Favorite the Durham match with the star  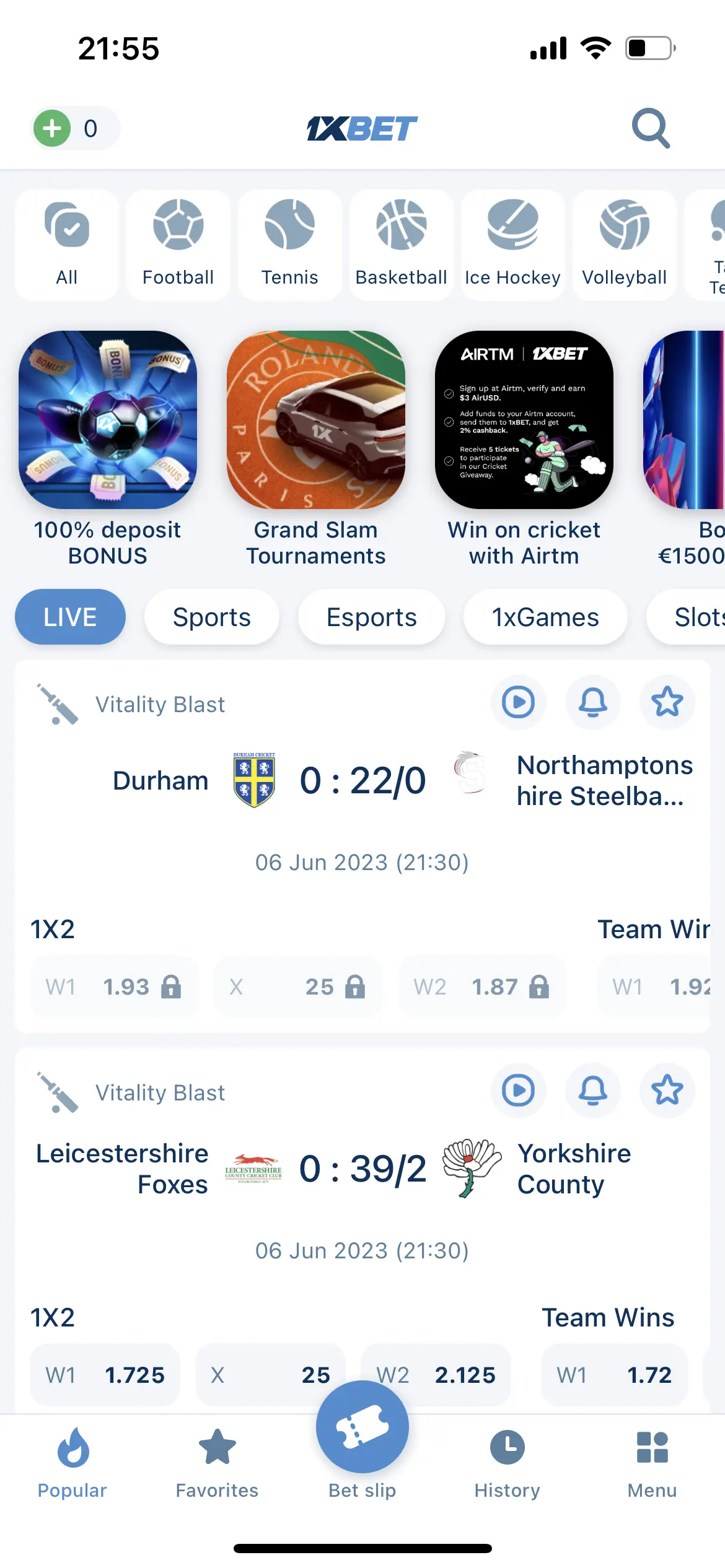[x=667, y=702]
